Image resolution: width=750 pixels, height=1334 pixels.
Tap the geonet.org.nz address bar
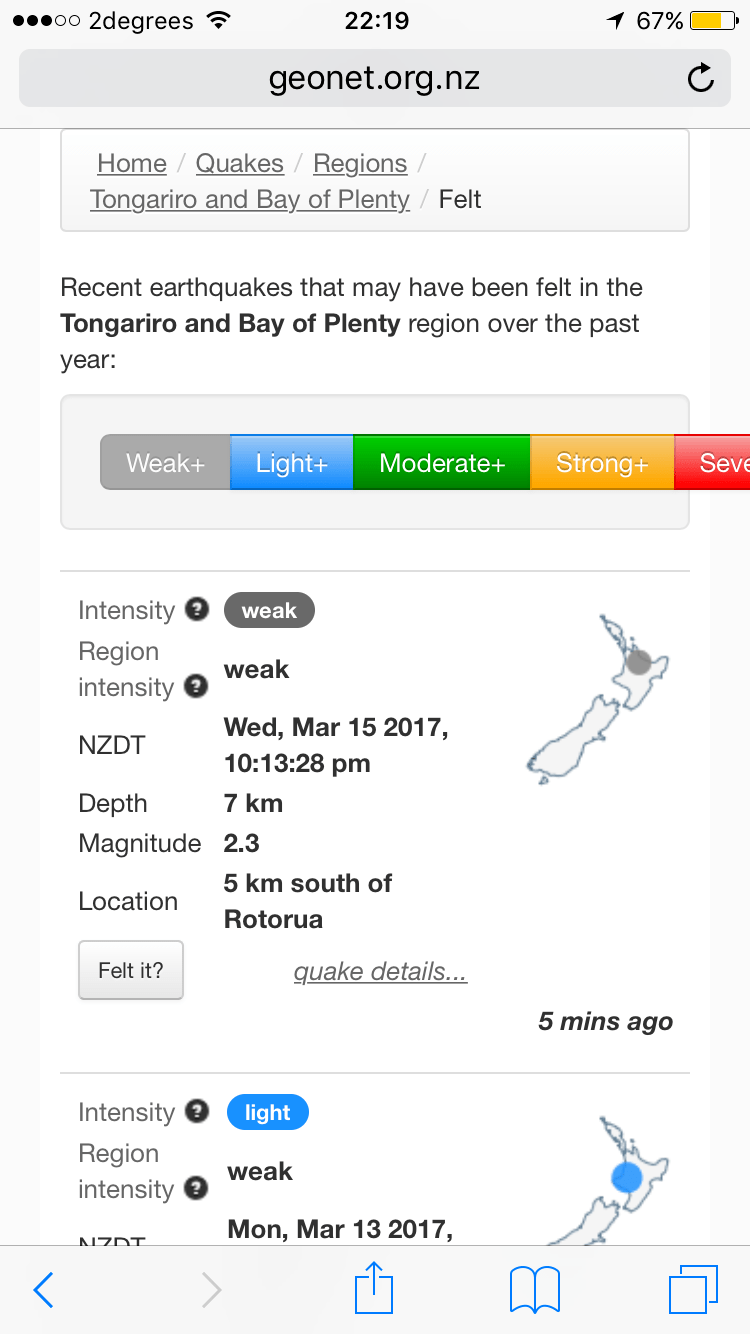coord(374,78)
